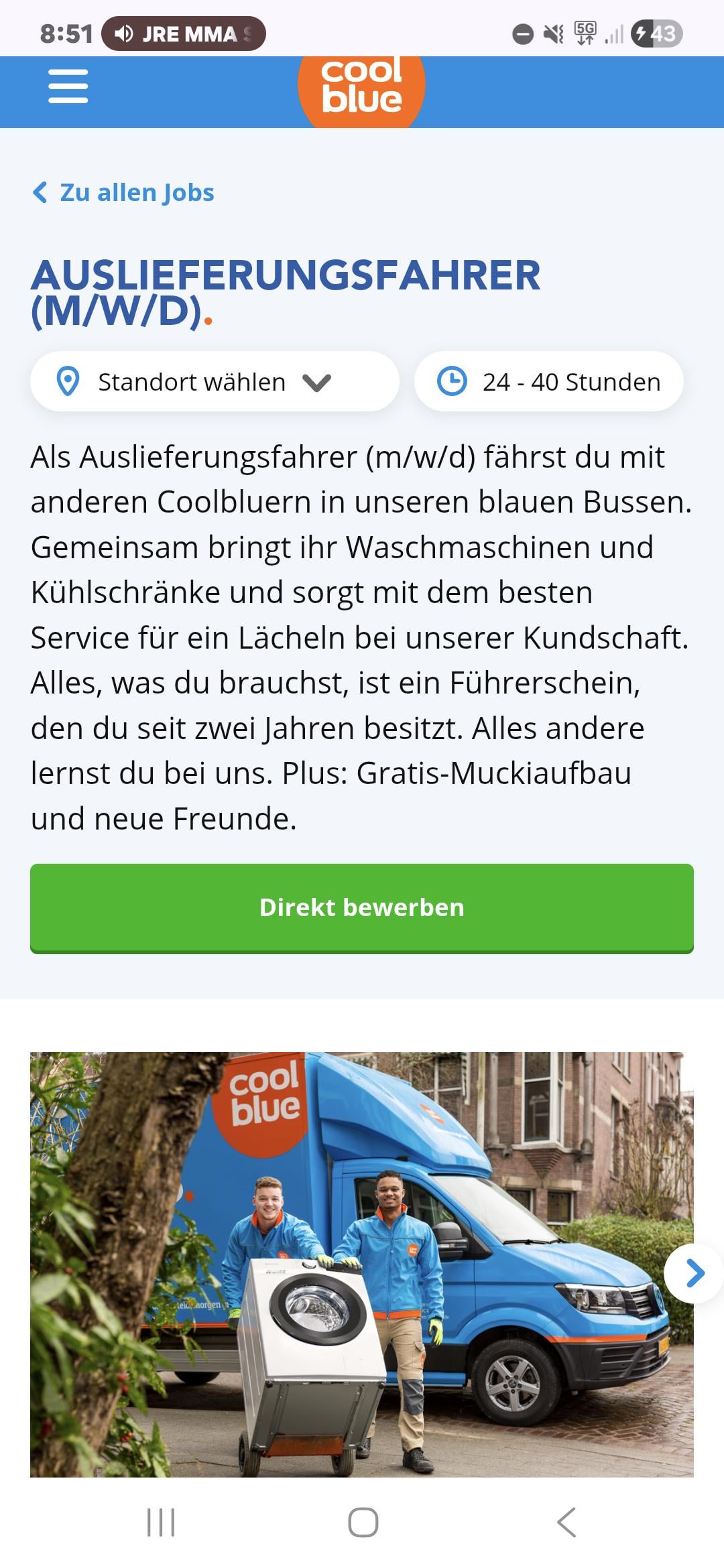Viewport: 724px width, 1568px height.
Task: Expand the Standort wählen dropdown
Action: 215,382
